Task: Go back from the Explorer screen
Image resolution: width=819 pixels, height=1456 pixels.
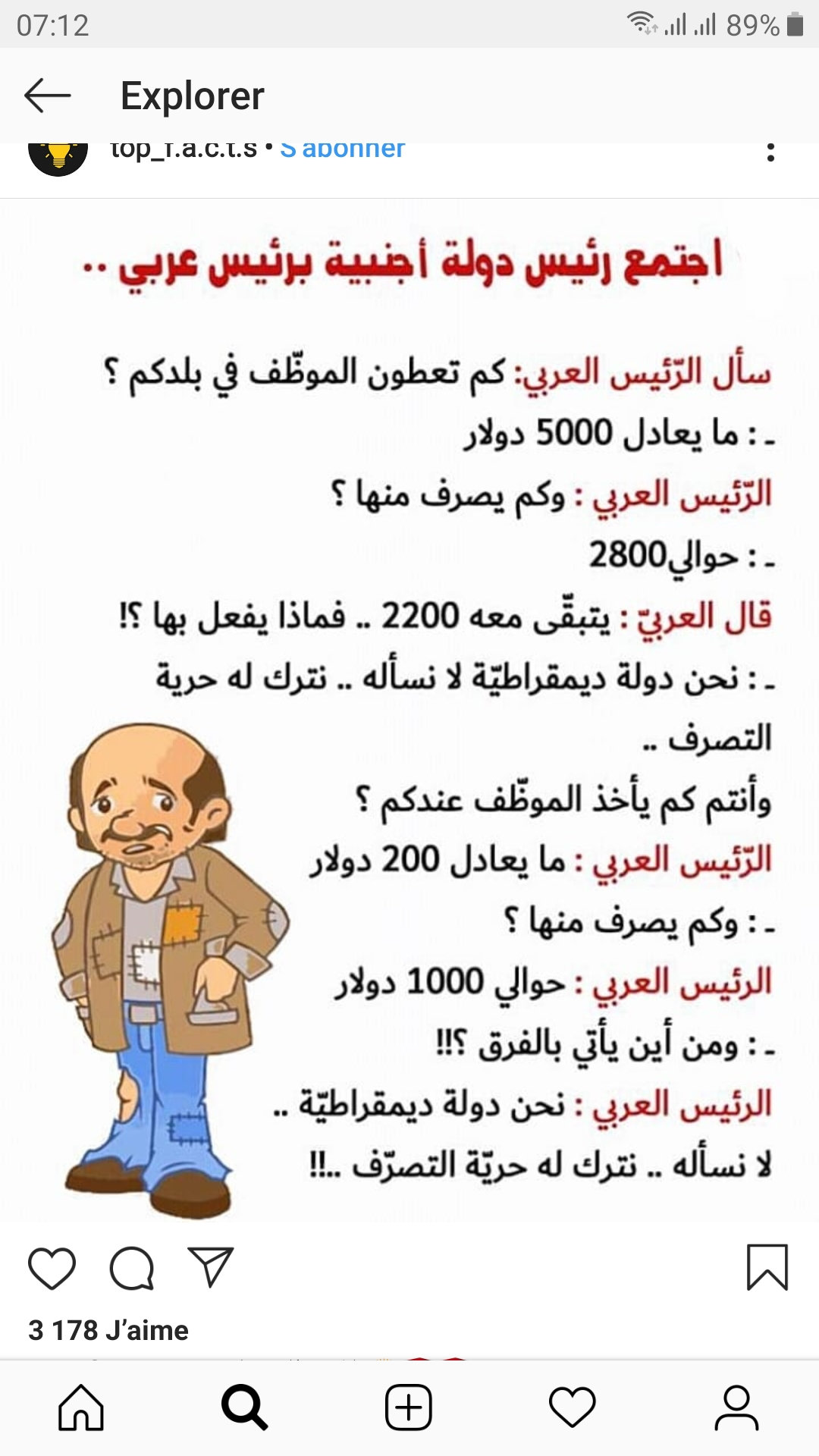Action: 47,96
